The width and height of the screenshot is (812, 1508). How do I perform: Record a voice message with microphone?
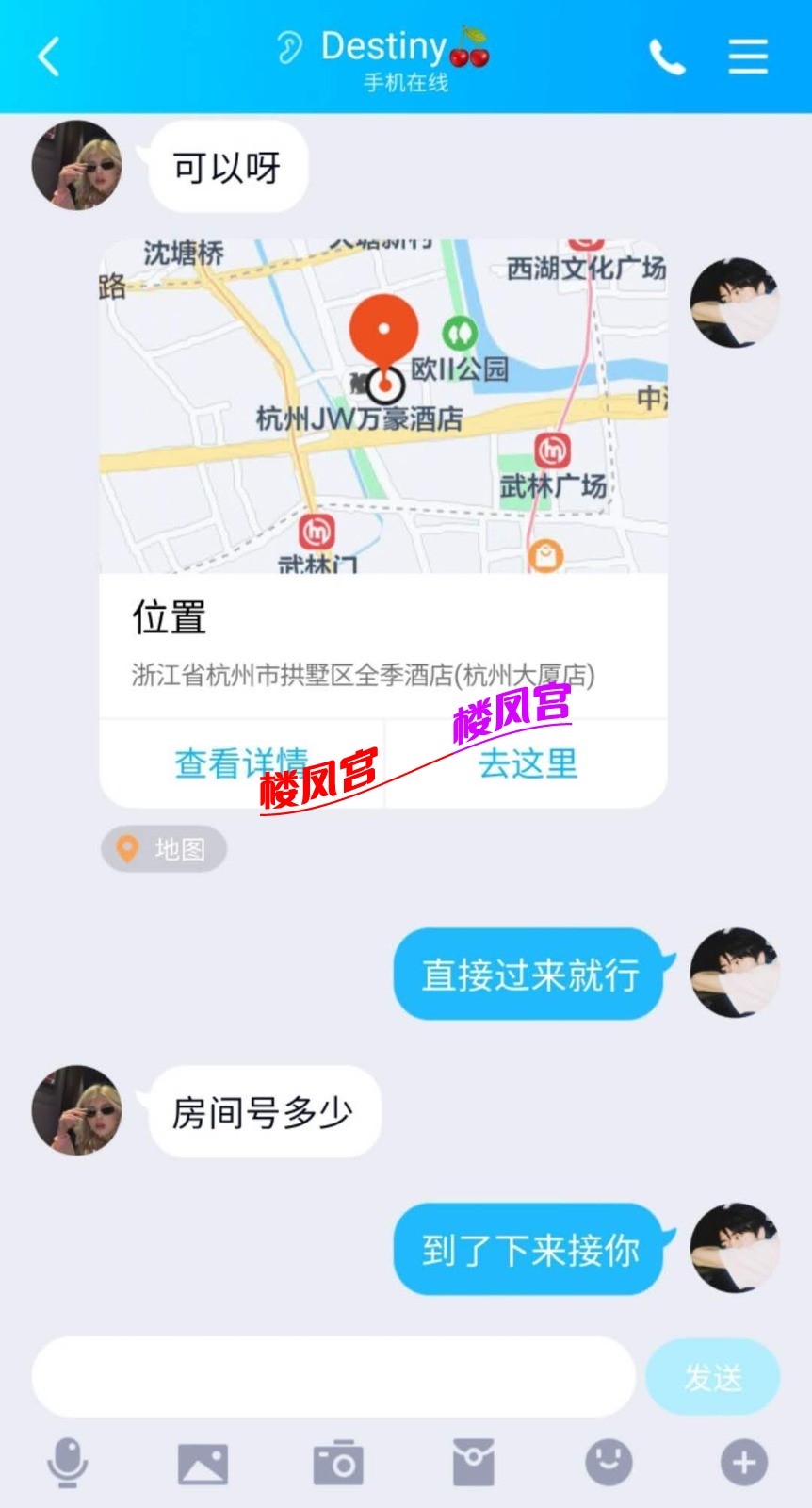68,1464
